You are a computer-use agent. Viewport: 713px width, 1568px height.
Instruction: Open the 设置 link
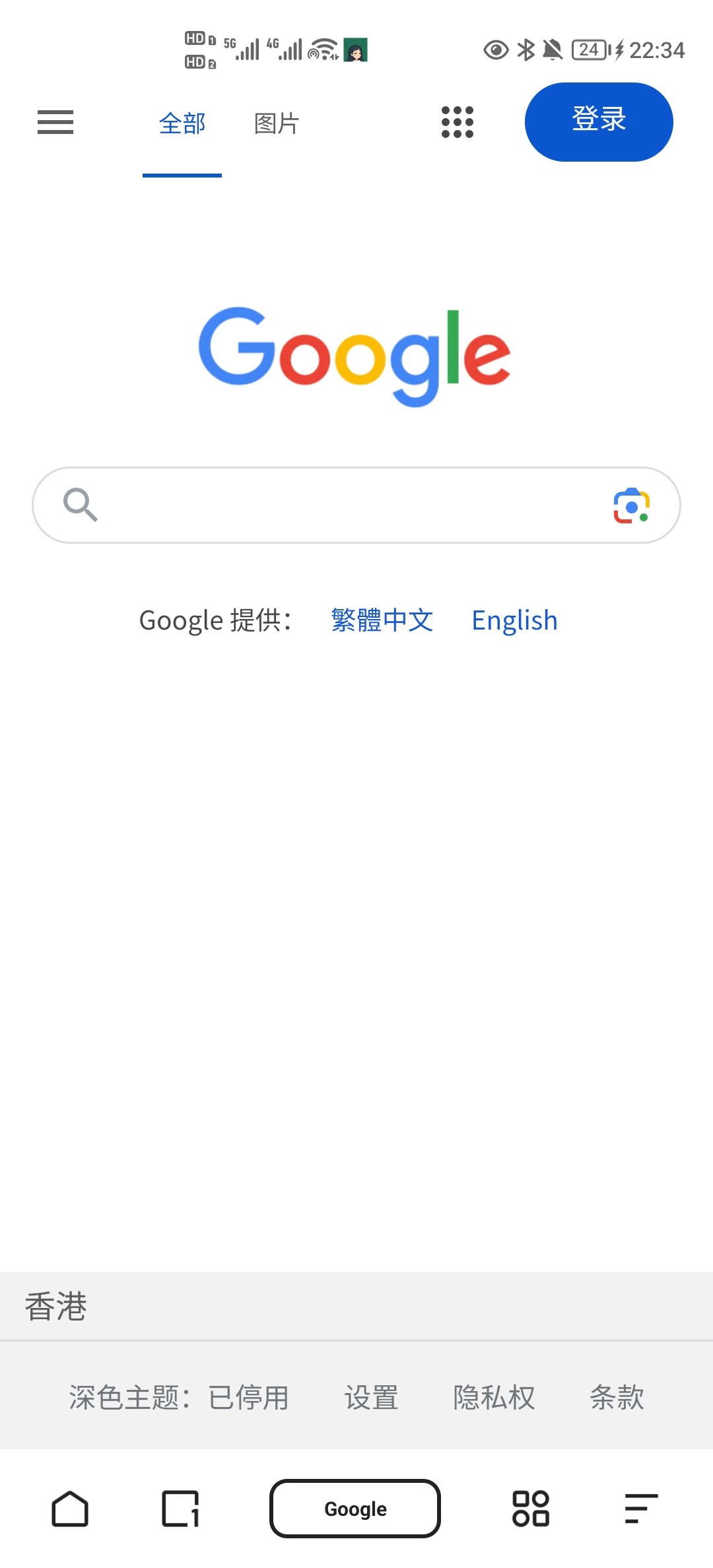tap(371, 1397)
